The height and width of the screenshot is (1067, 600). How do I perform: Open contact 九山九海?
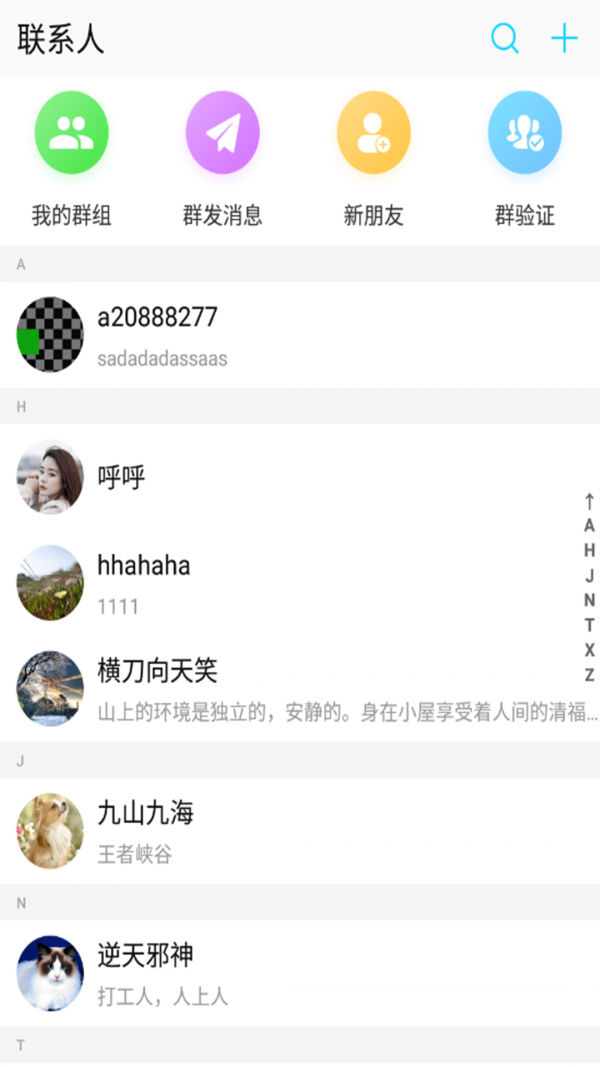[x=300, y=831]
